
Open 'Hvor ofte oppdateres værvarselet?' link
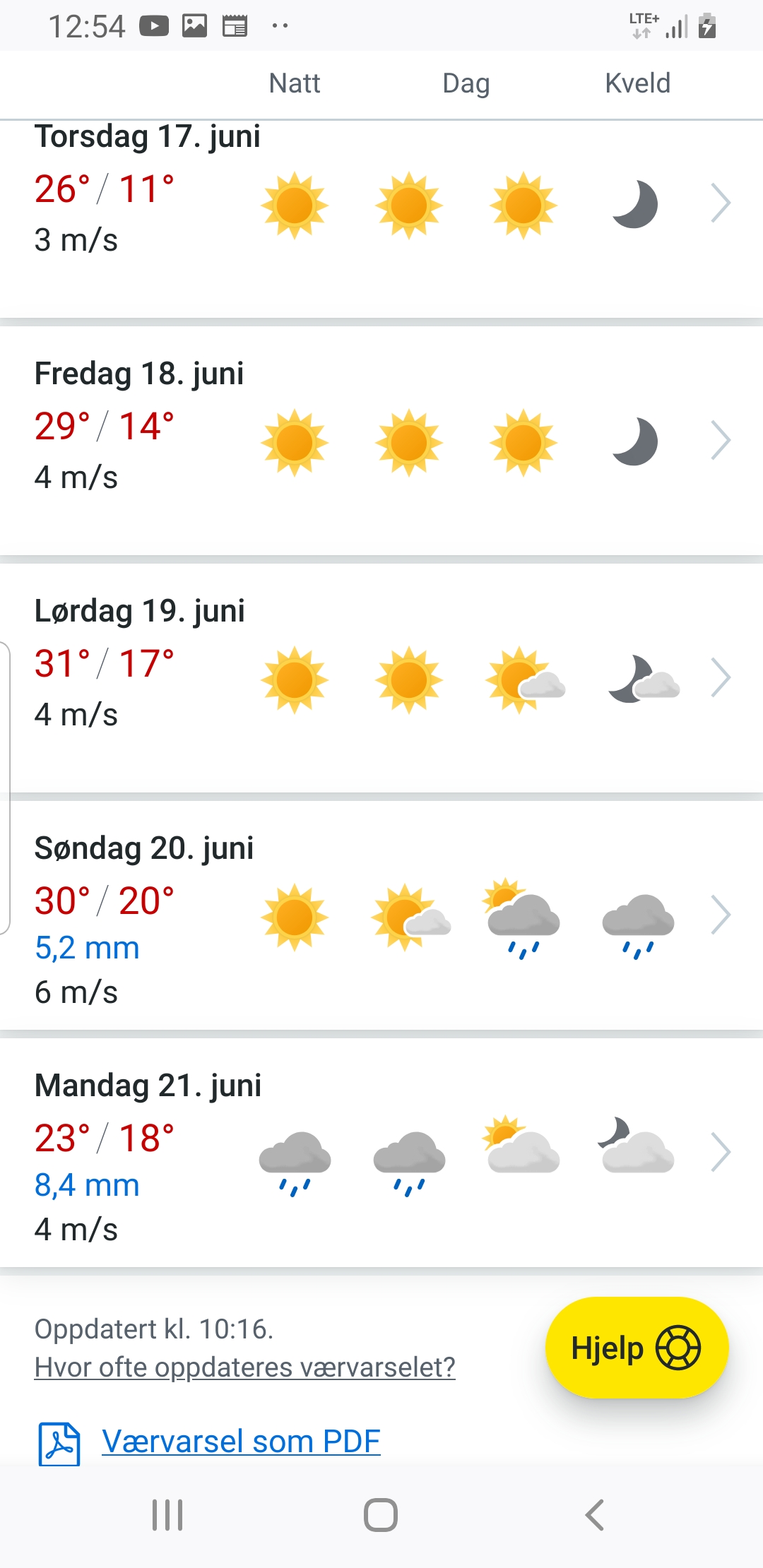click(x=244, y=1367)
